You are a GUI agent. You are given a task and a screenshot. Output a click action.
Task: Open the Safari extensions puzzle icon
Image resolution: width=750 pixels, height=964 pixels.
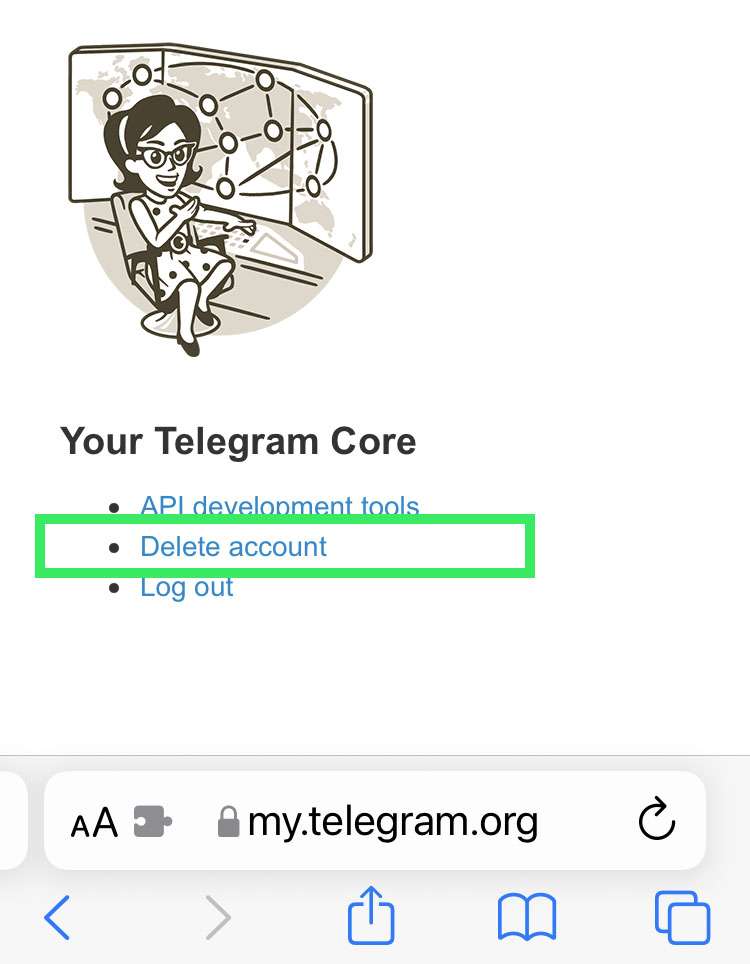tap(153, 823)
